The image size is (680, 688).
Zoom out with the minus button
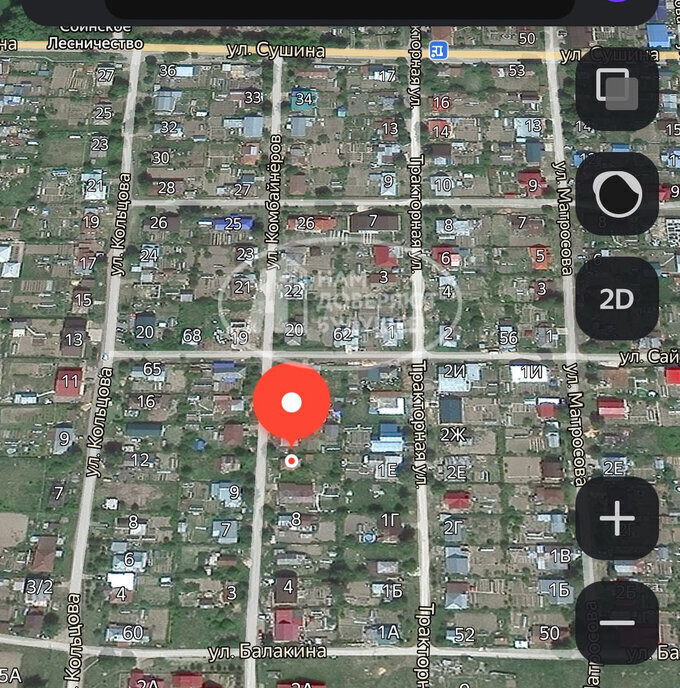point(617,622)
